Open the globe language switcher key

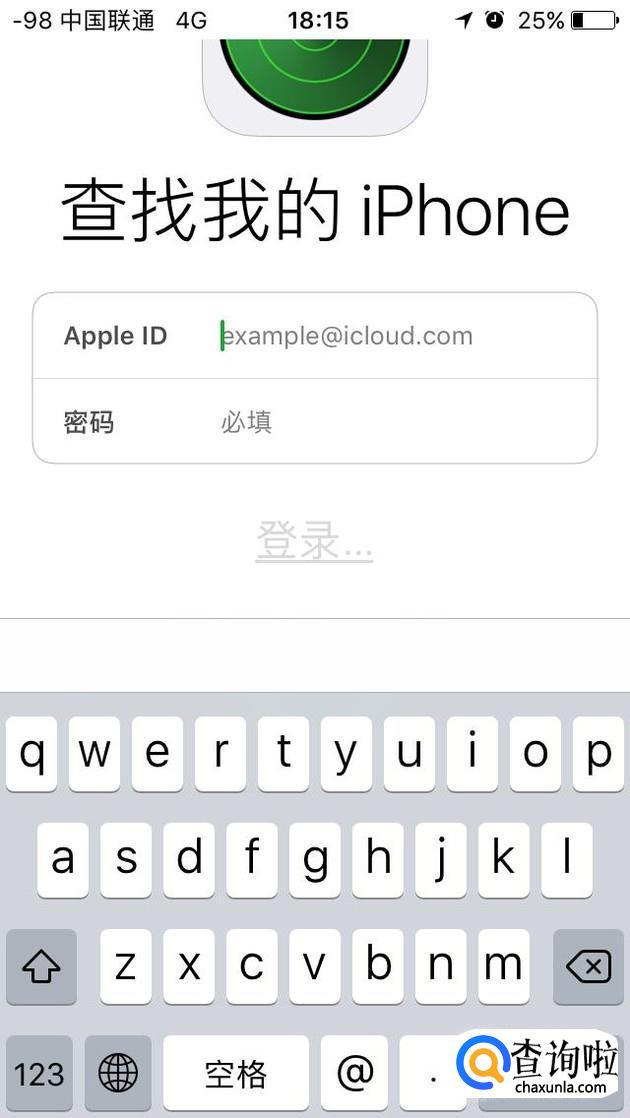click(118, 1074)
